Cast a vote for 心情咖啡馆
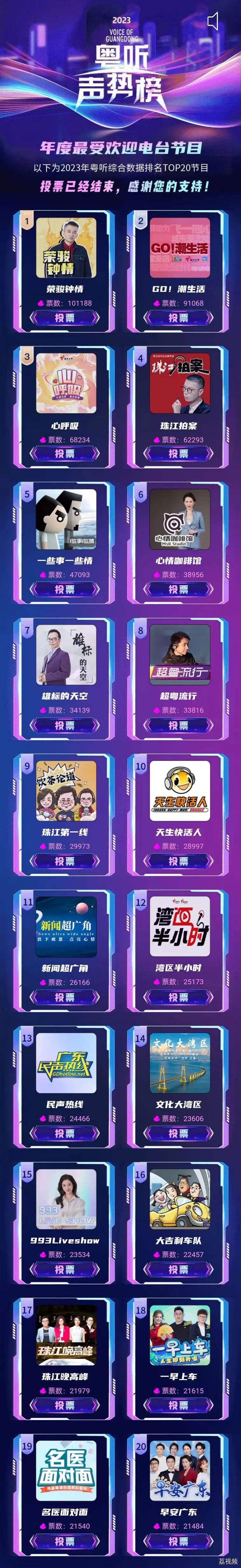The image size is (241, 1568). [x=178, y=589]
